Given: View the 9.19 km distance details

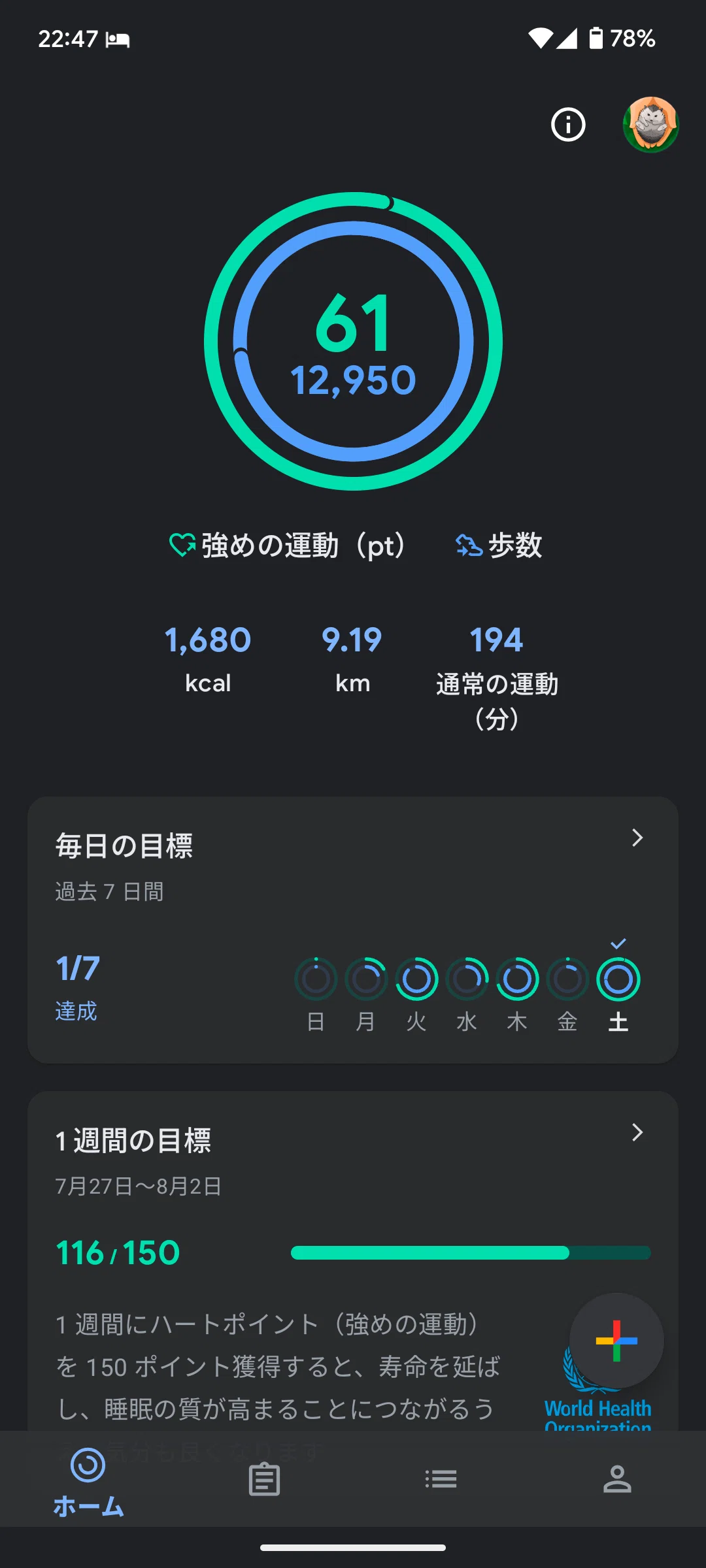Looking at the screenshot, I should pos(352,659).
